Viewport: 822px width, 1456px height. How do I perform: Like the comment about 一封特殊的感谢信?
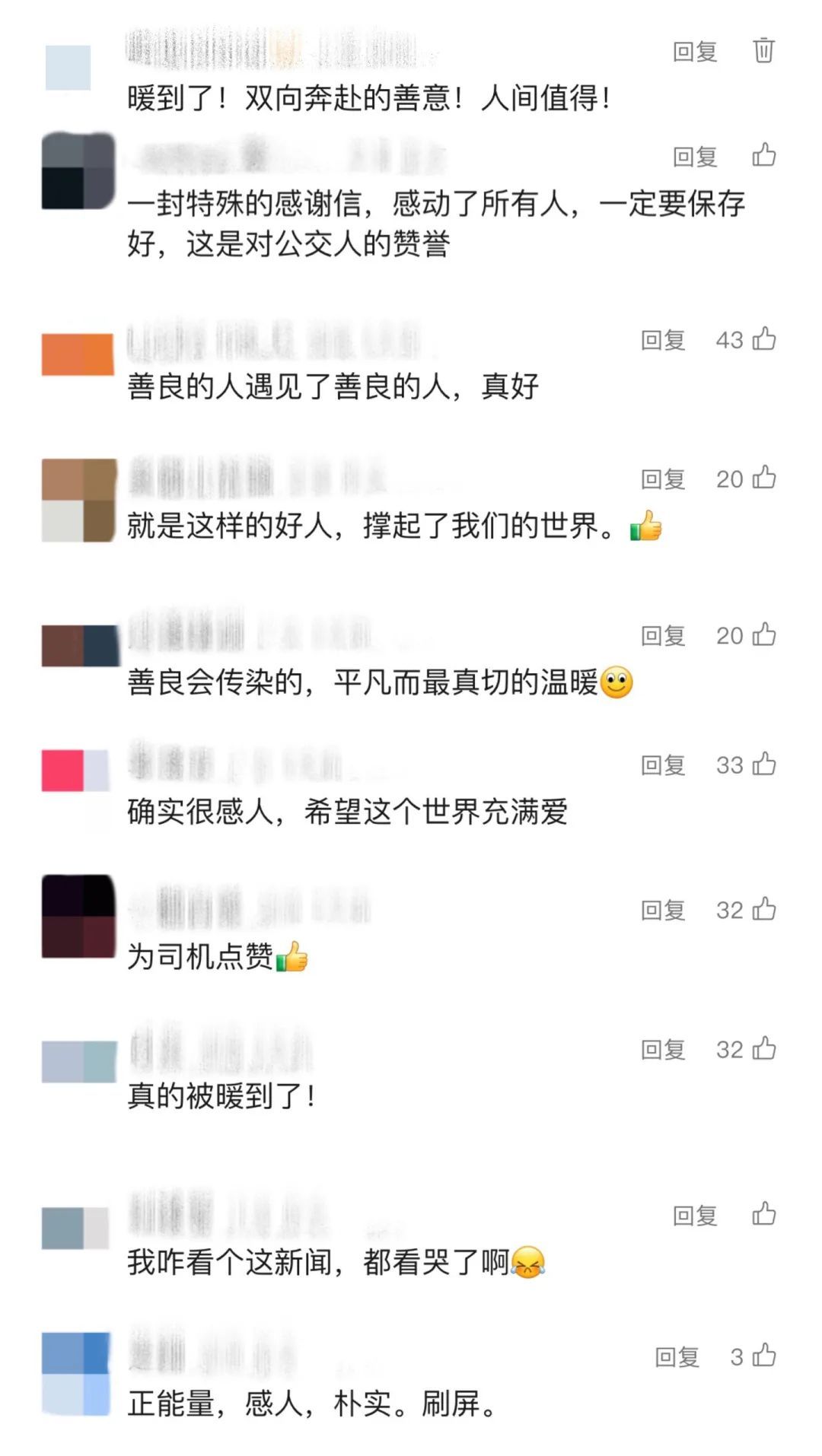click(x=763, y=156)
